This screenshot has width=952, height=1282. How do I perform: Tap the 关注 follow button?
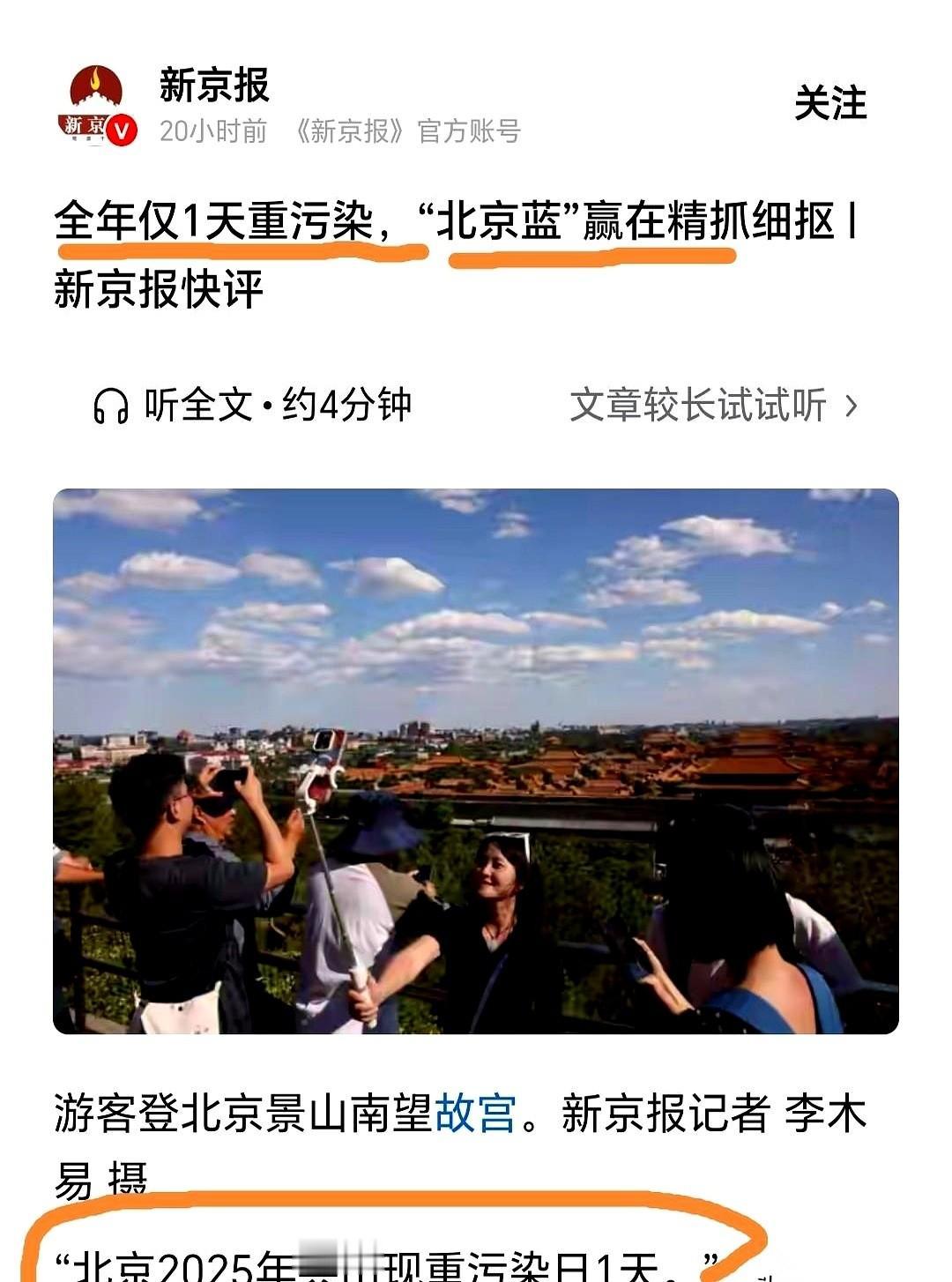pos(830,104)
